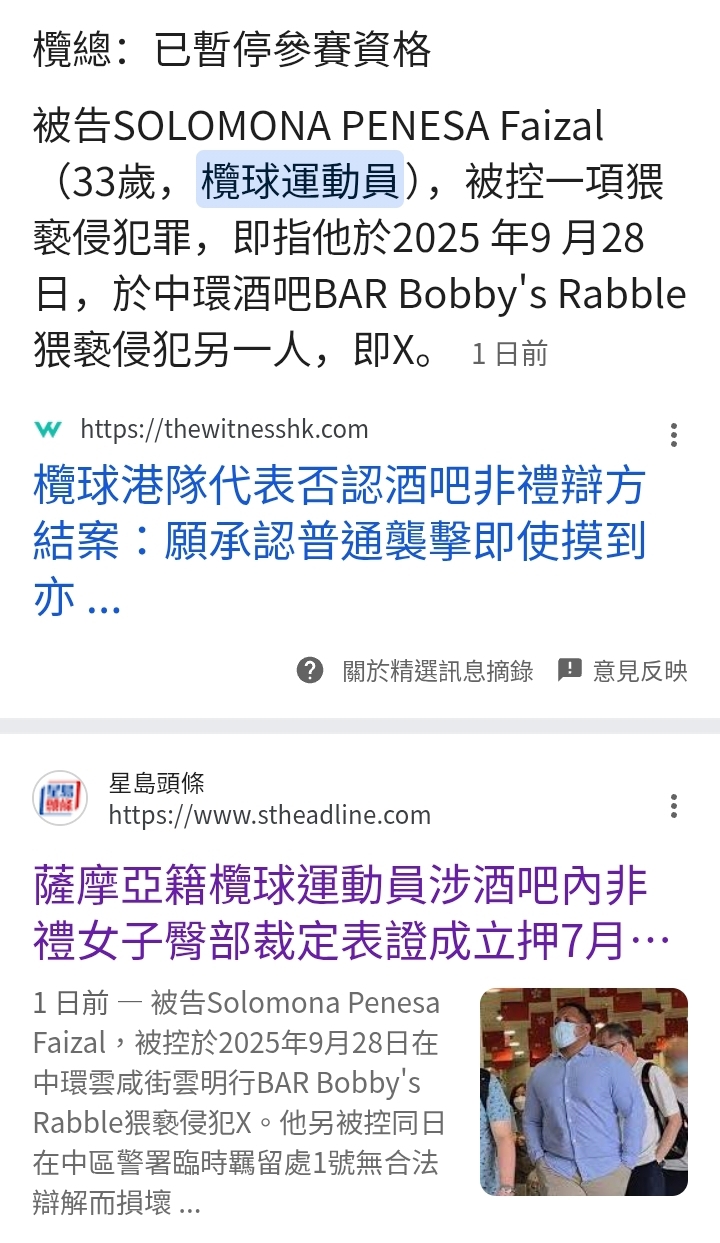Send feedback via 意見反映
Viewport: 720px width, 1243px height.
pos(622,671)
